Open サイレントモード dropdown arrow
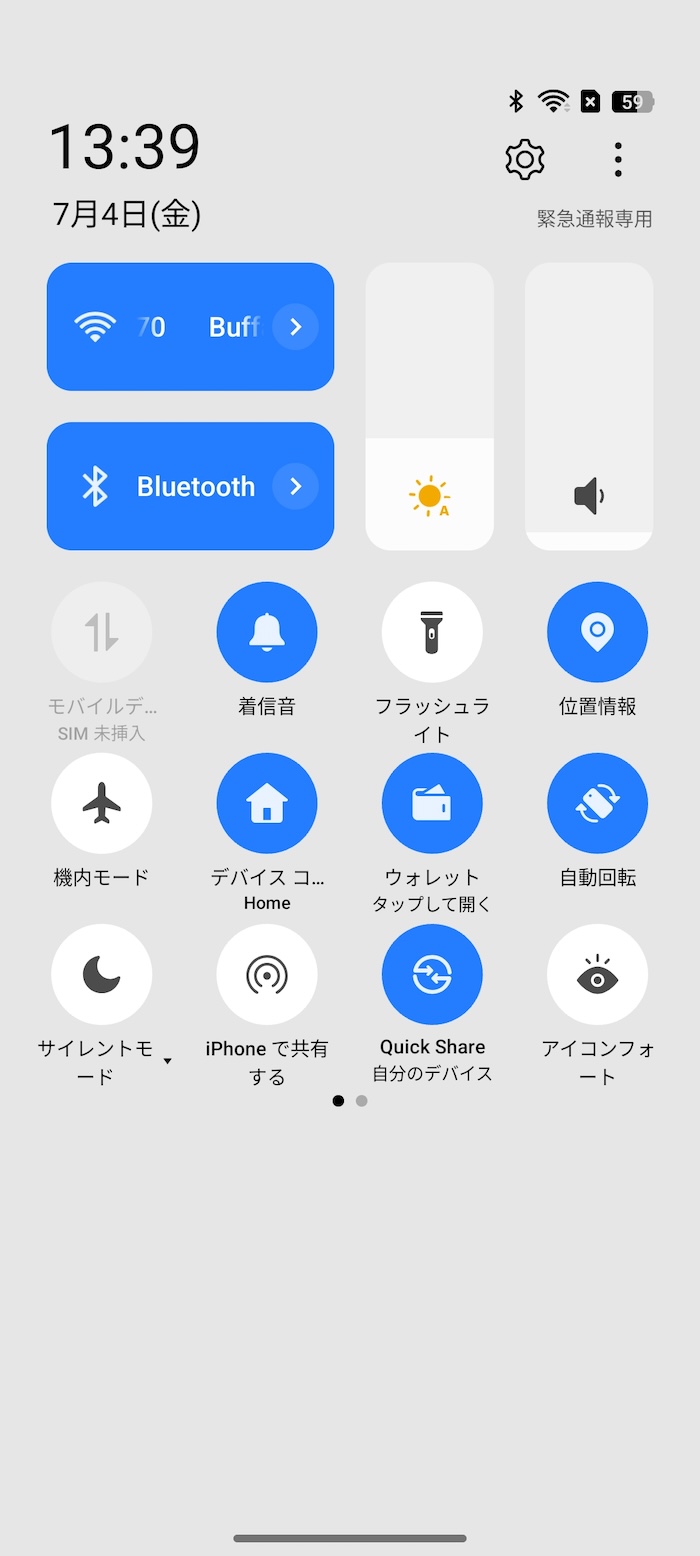 pos(167,1061)
